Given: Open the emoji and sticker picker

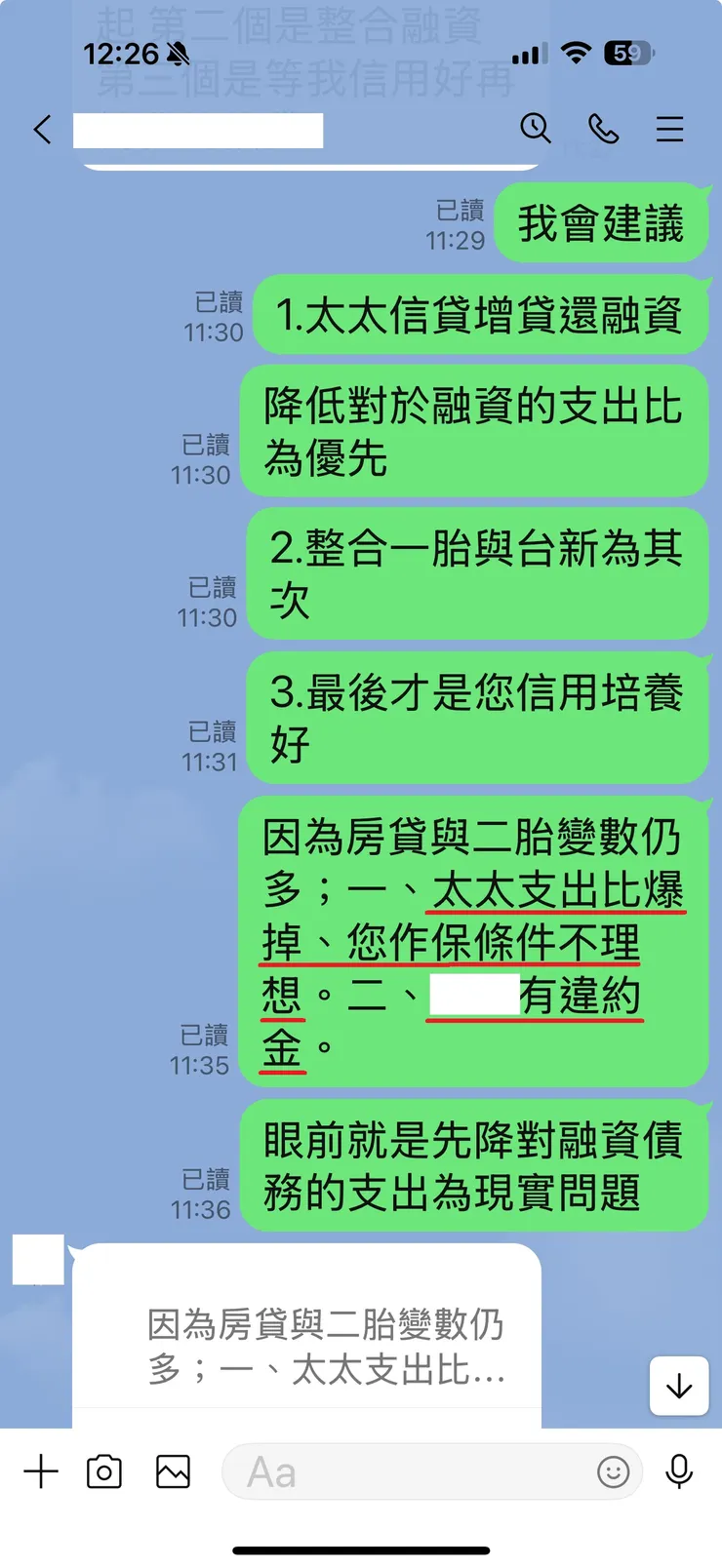Looking at the screenshot, I should click(615, 1473).
